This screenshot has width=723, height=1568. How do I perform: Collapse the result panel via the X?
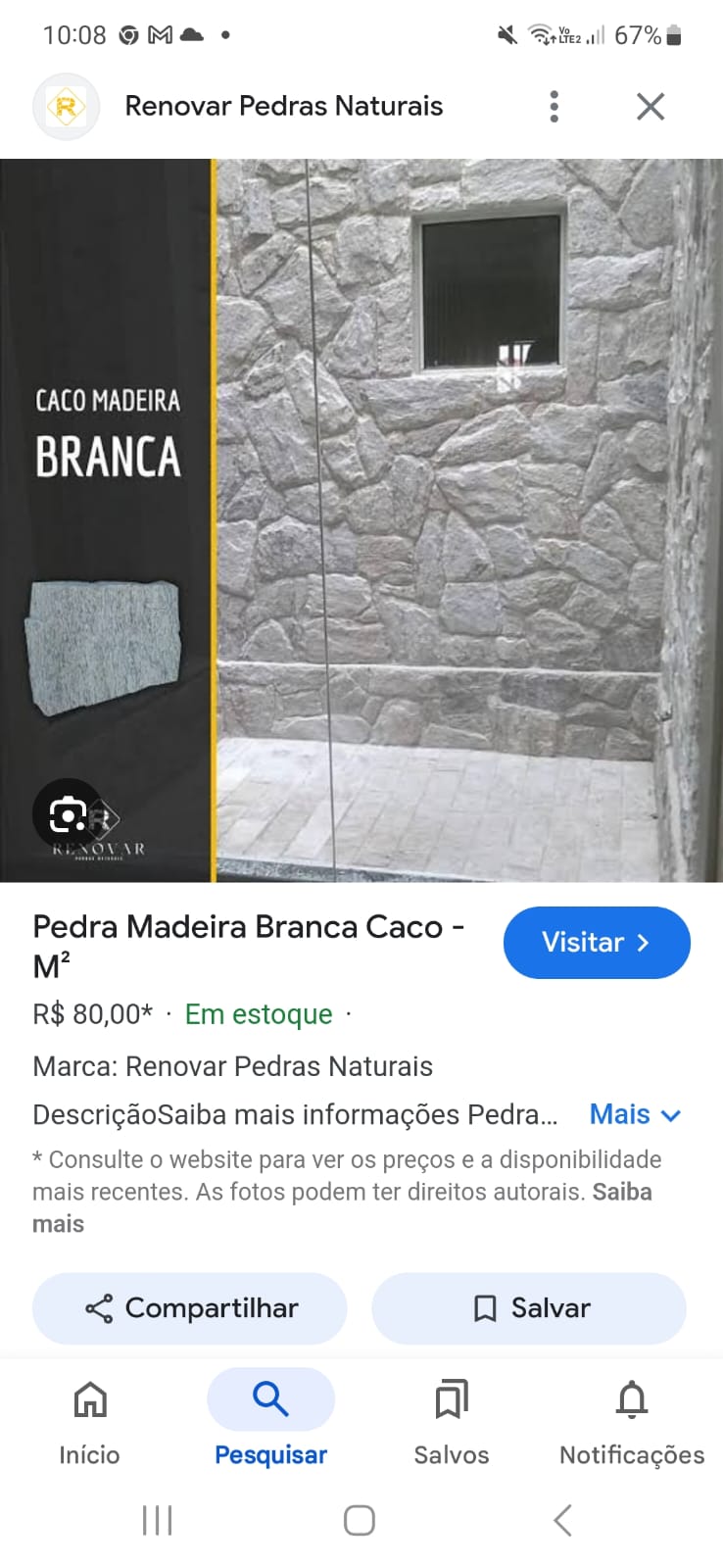[x=650, y=106]
